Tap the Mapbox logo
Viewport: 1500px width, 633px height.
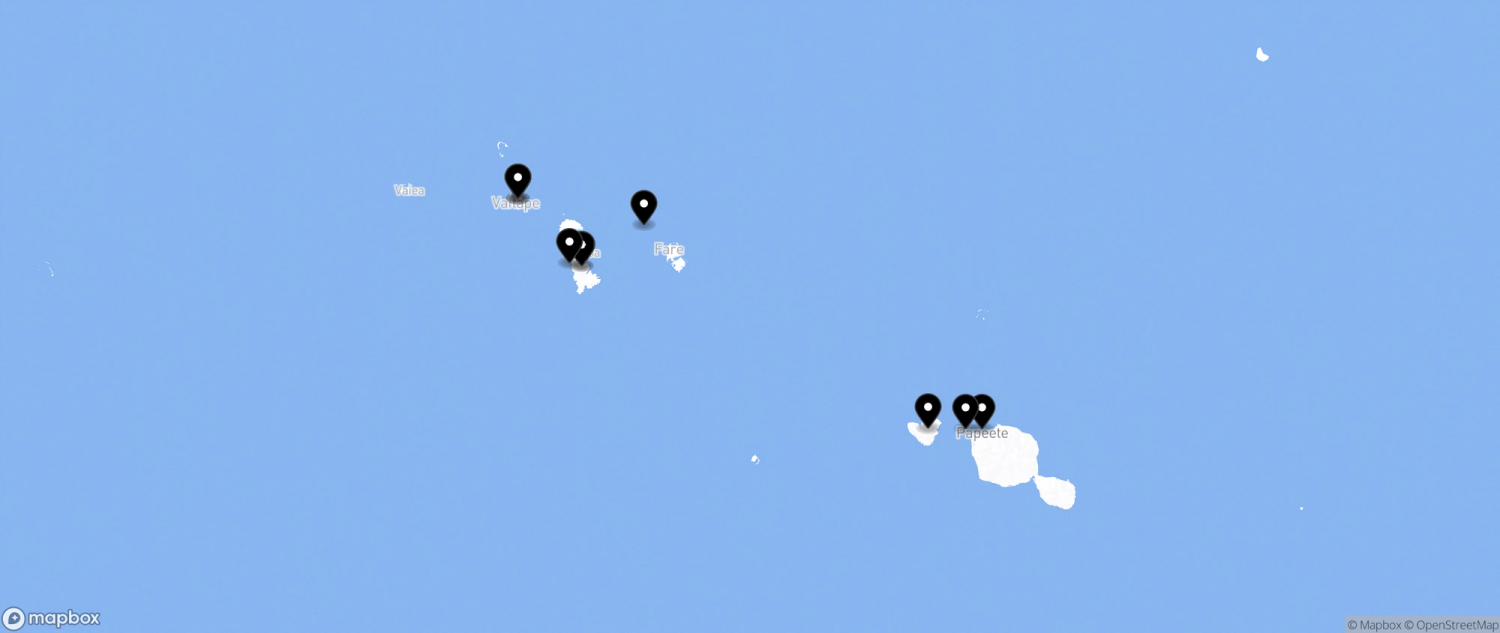click(51, 618)
